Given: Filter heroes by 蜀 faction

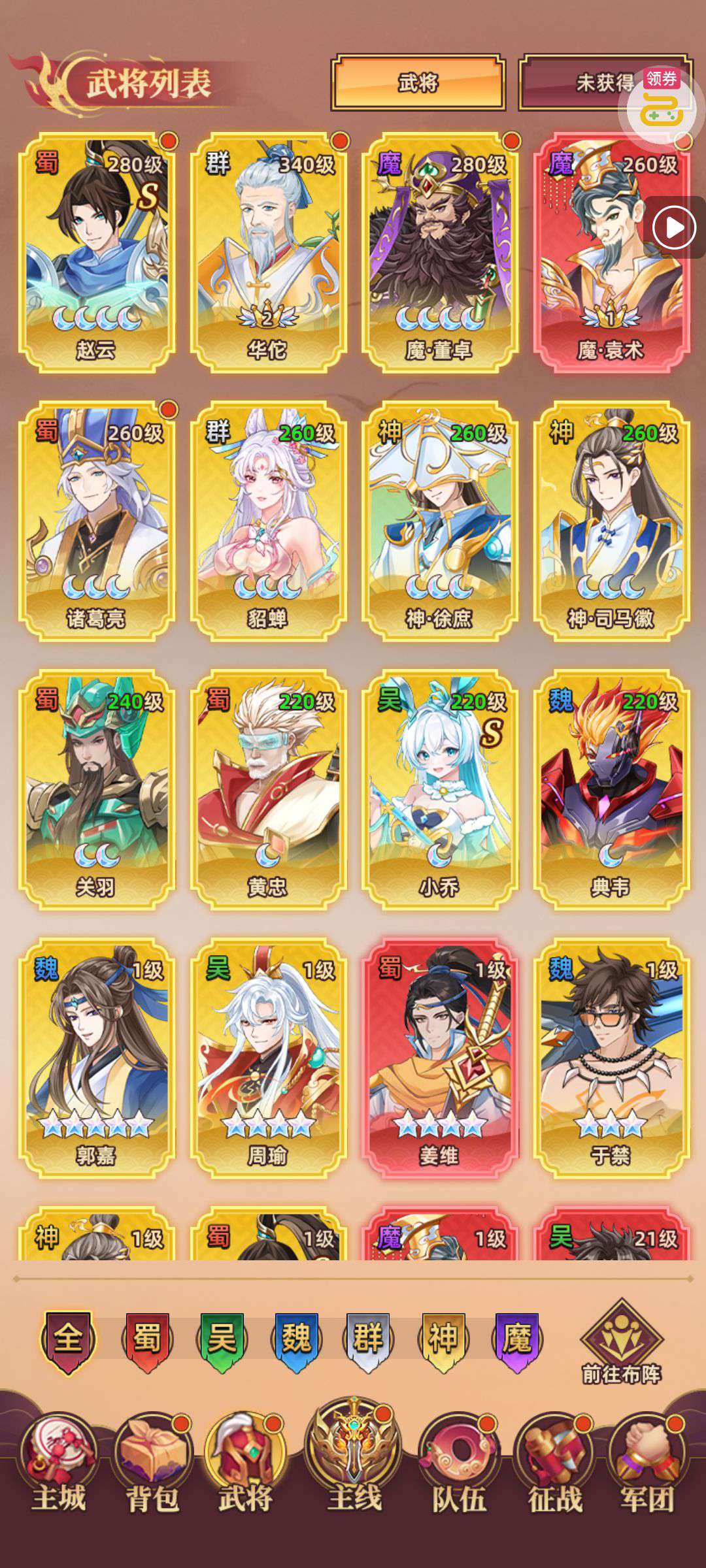Looking at the screenshot, I should tap(147, 1342).
